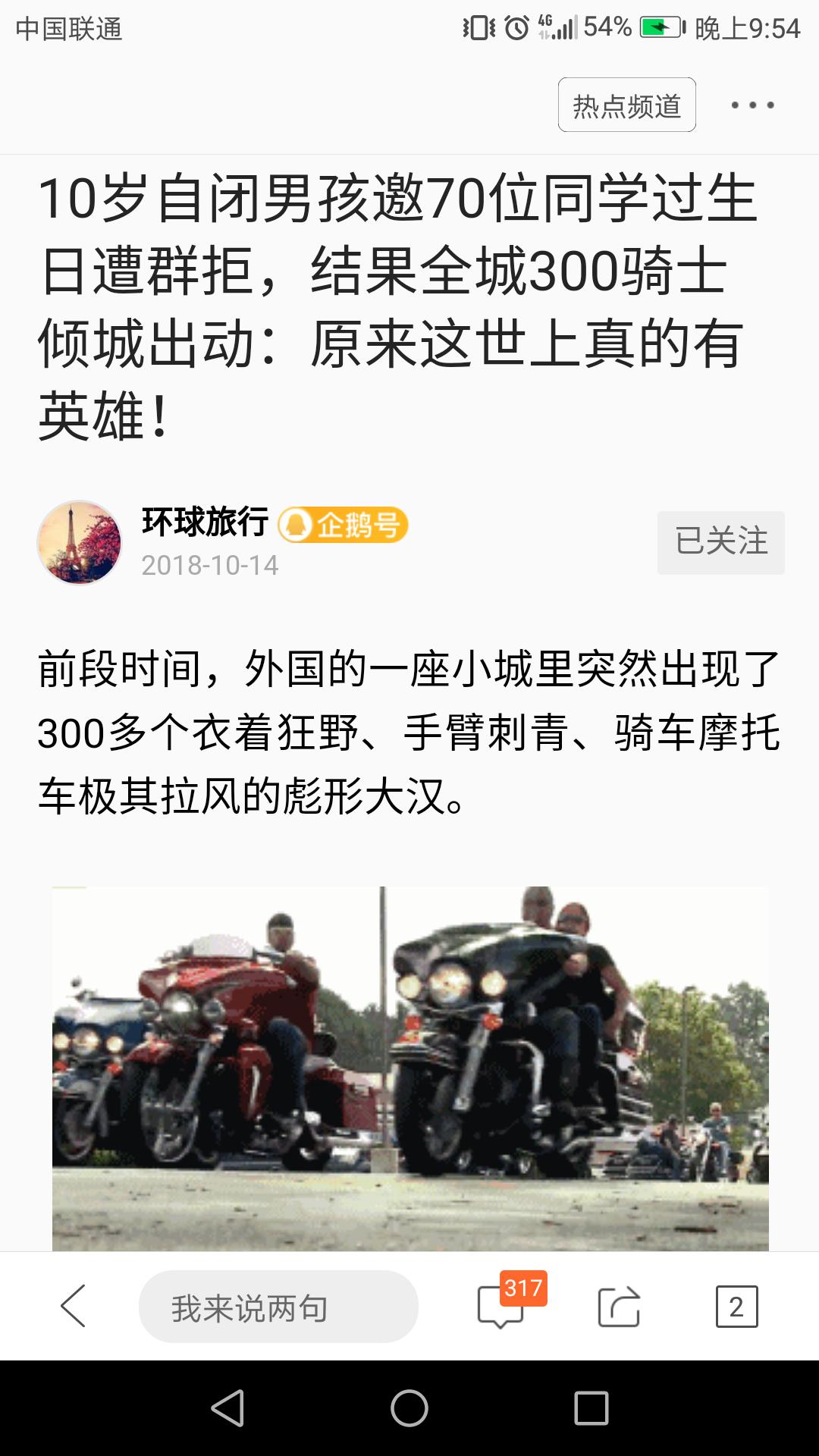Open the motorcycle image in the article
The height and width of the screenshot is (1456, 819).
[410, 1068]
